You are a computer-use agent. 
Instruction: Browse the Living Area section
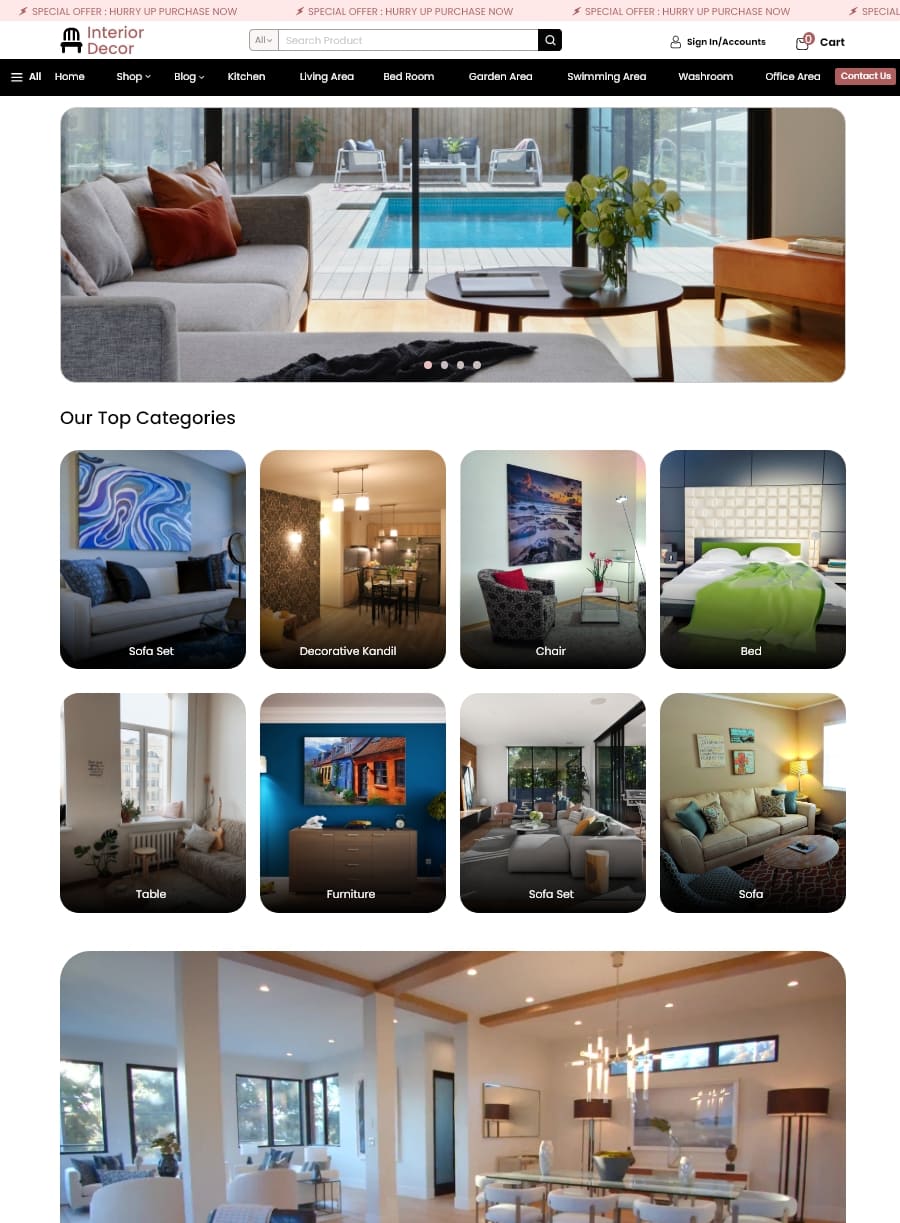(326, 77)
